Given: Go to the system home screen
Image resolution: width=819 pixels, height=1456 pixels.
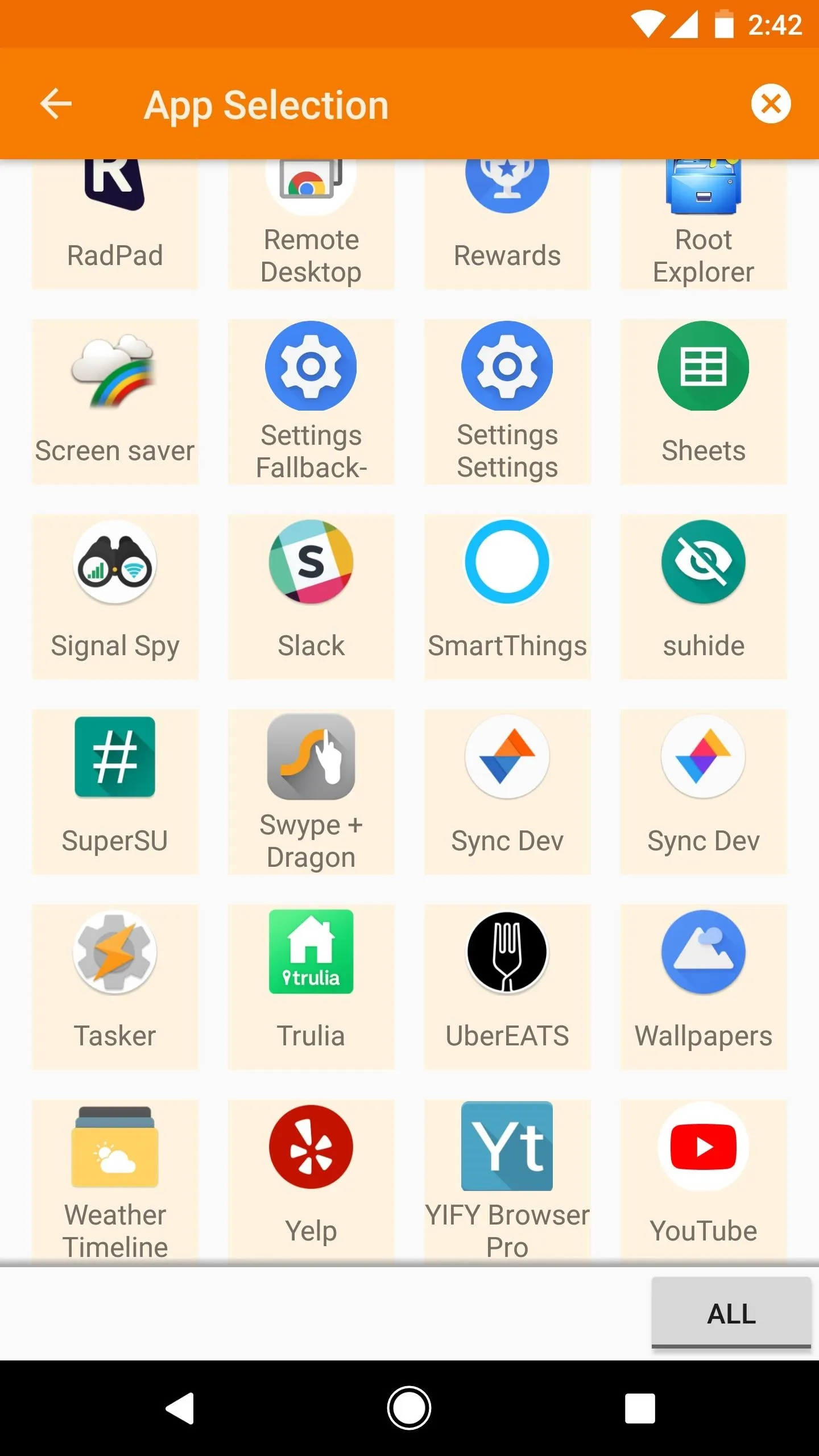Looking at the screenshot, I should [409, 1408].
